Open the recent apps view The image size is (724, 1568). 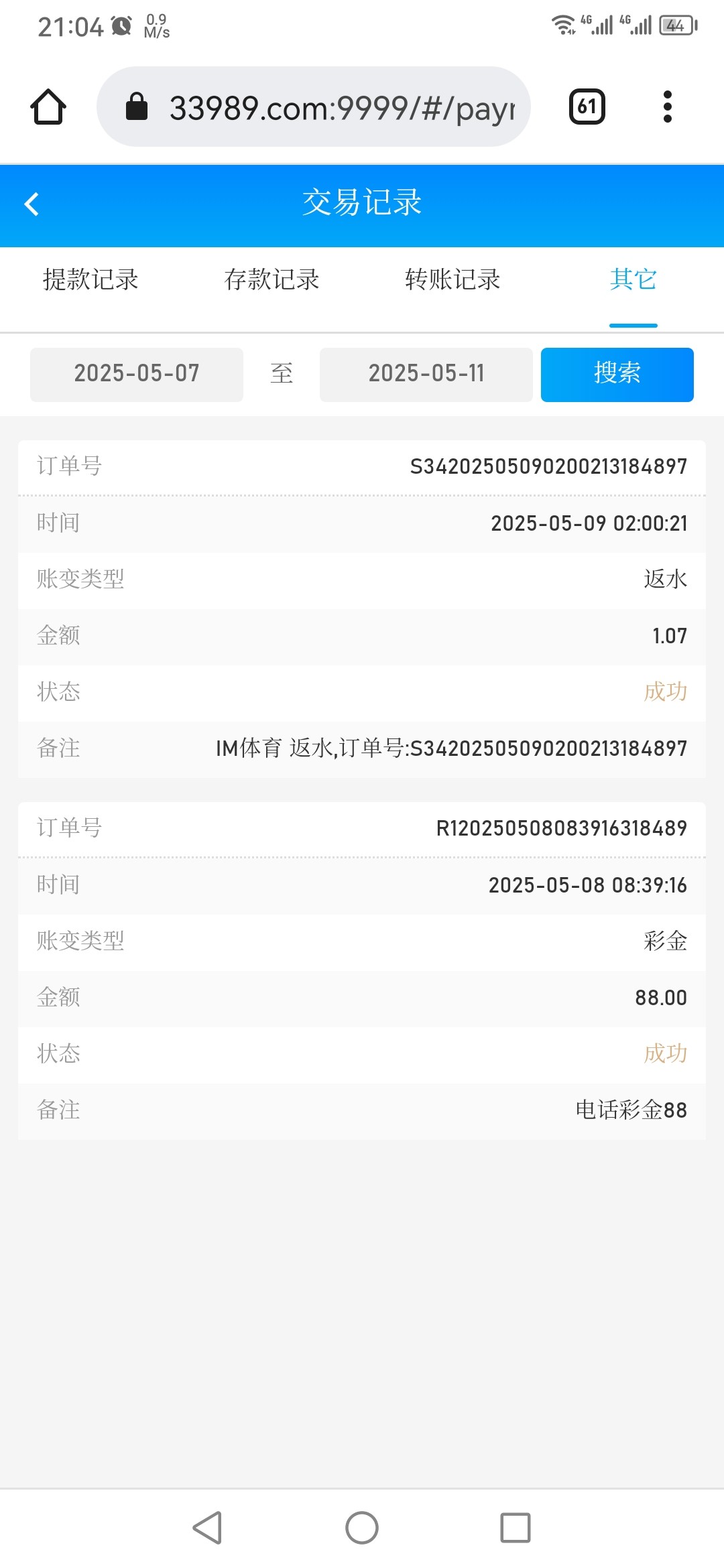(516, 1528)
